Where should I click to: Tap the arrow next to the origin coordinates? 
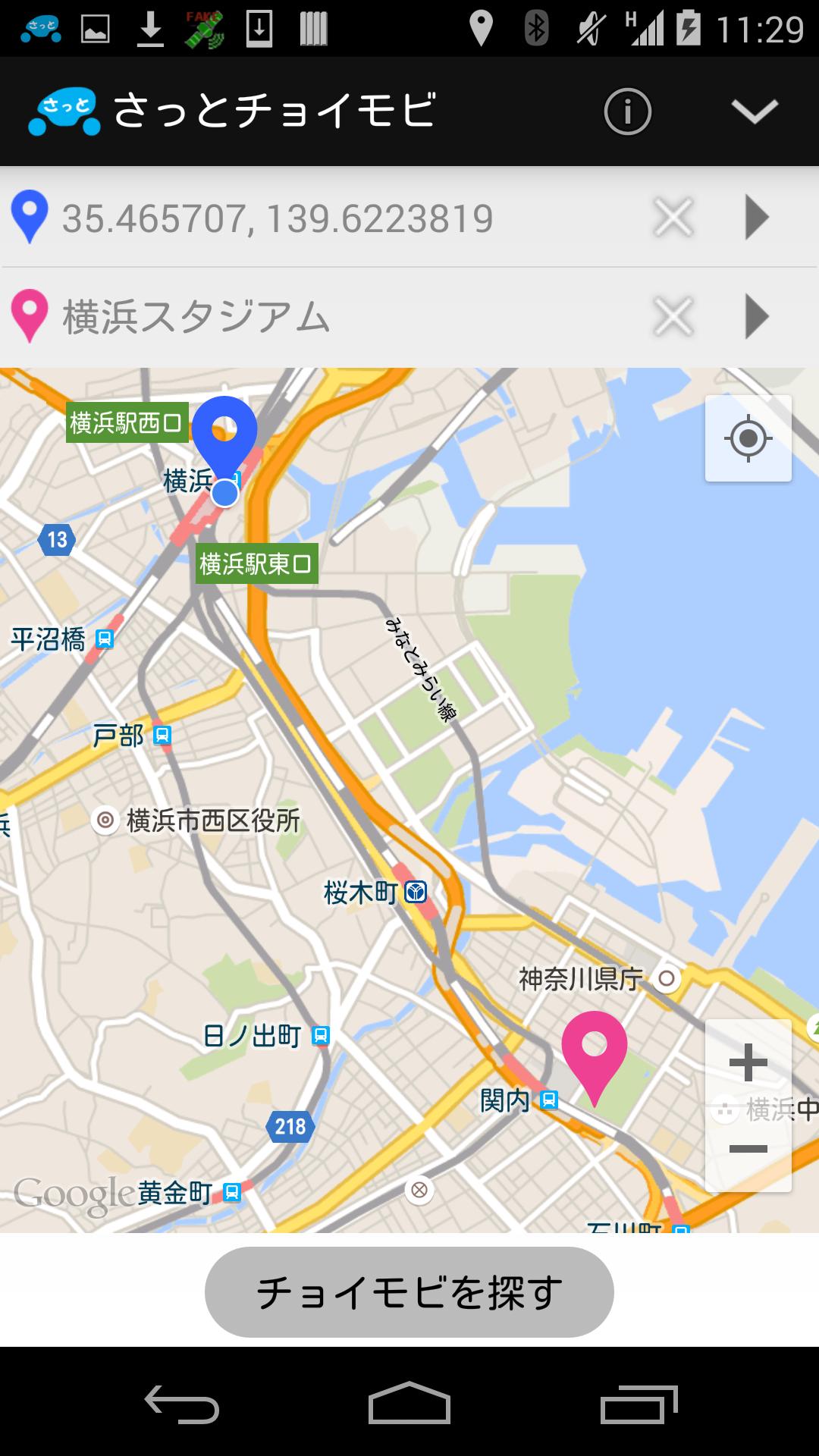tap(757, 218)
